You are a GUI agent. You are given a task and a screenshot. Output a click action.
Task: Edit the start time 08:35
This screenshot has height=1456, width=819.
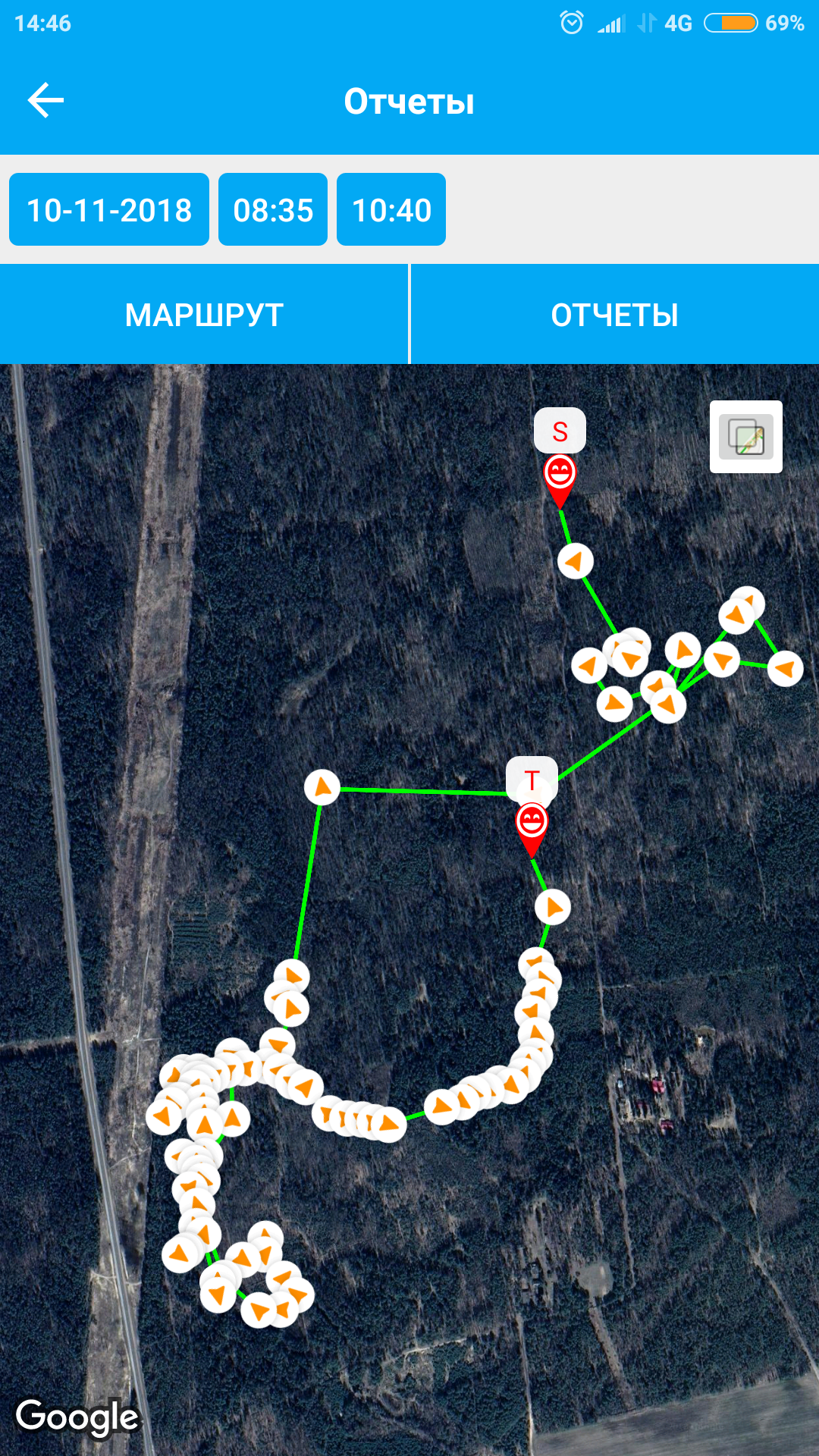(273, 210)
